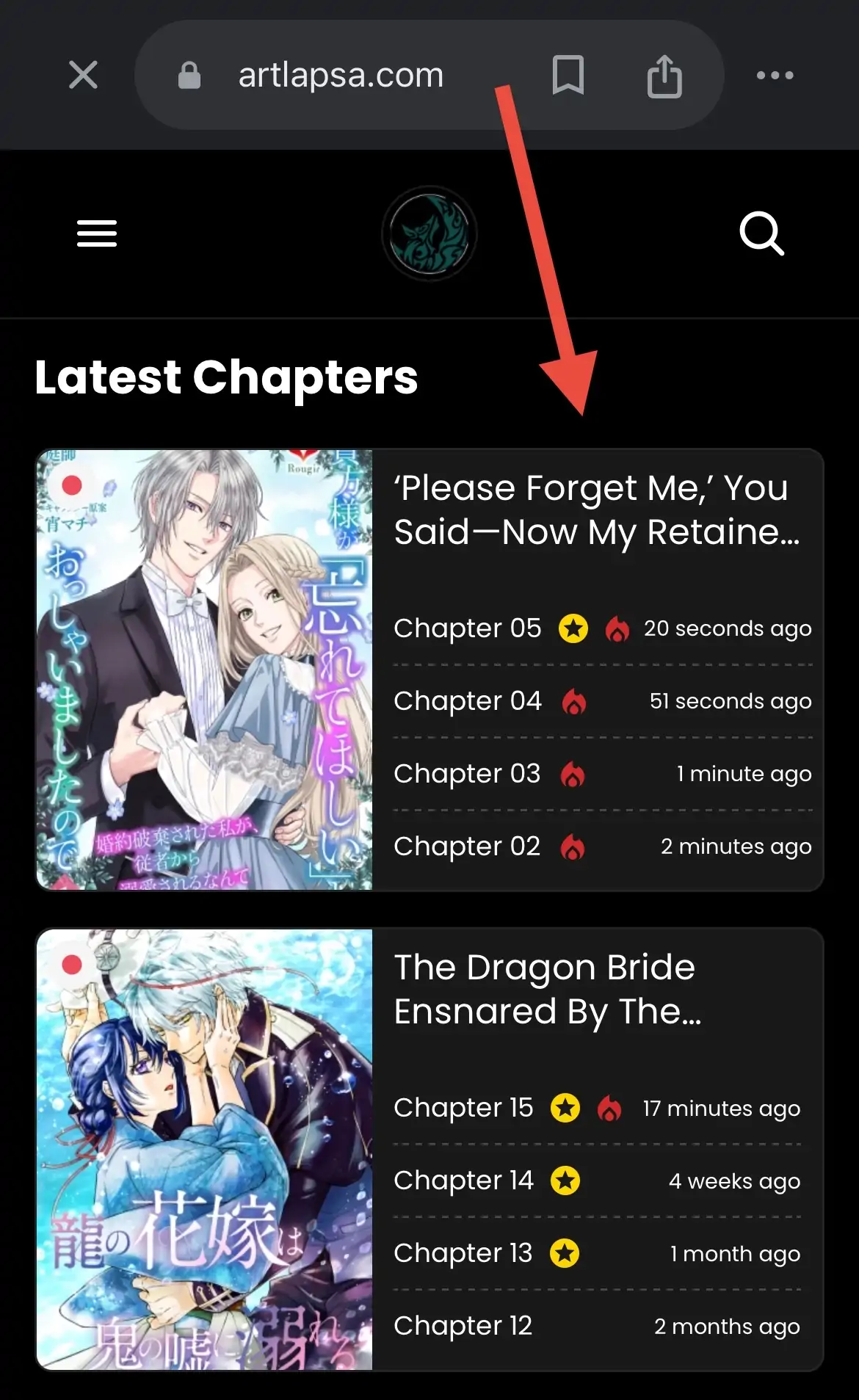Tap the artlapsa.com address bar
The image size is (859, 1400).
pos(341,75)
